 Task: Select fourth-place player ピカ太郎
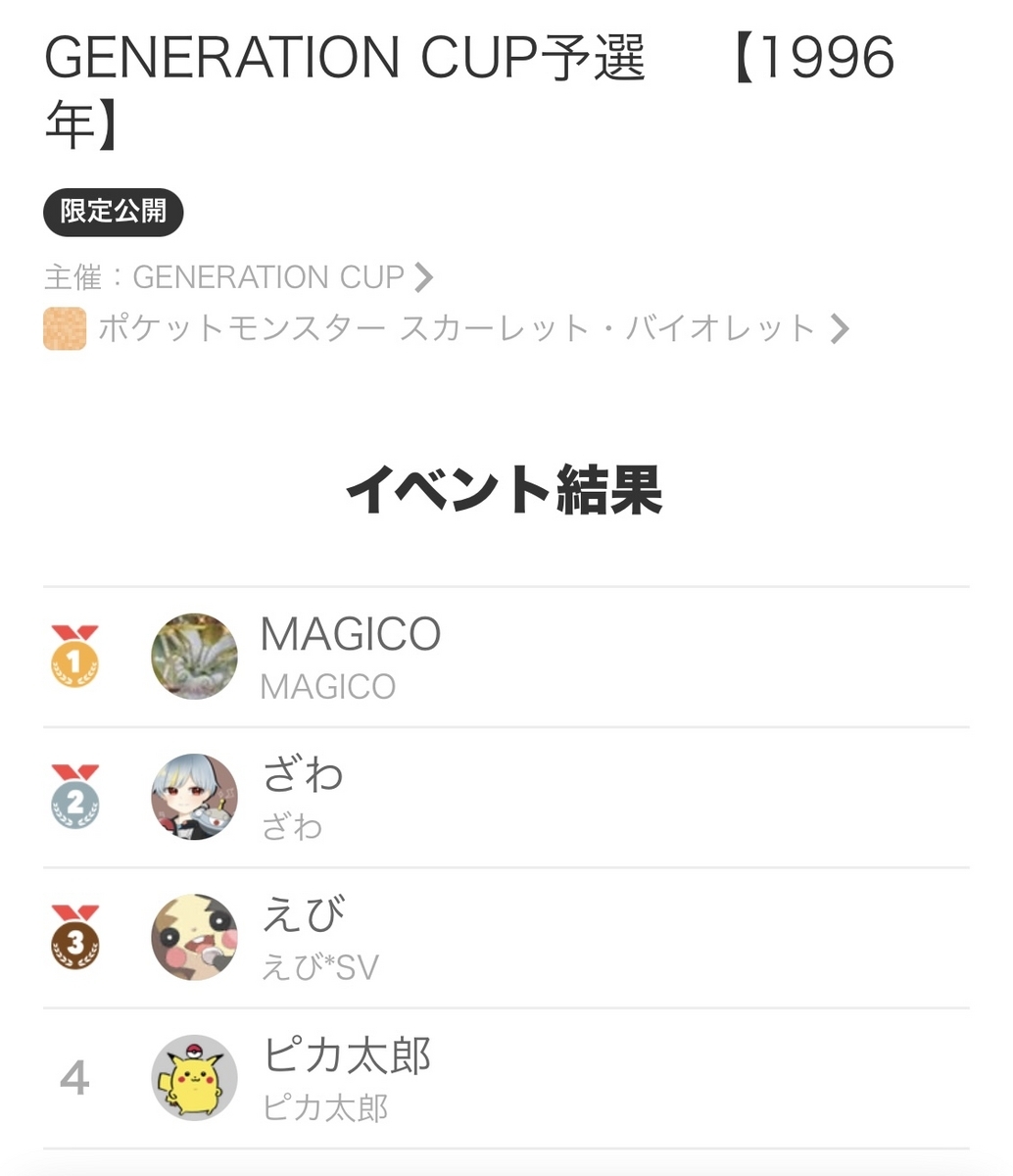506,1078
